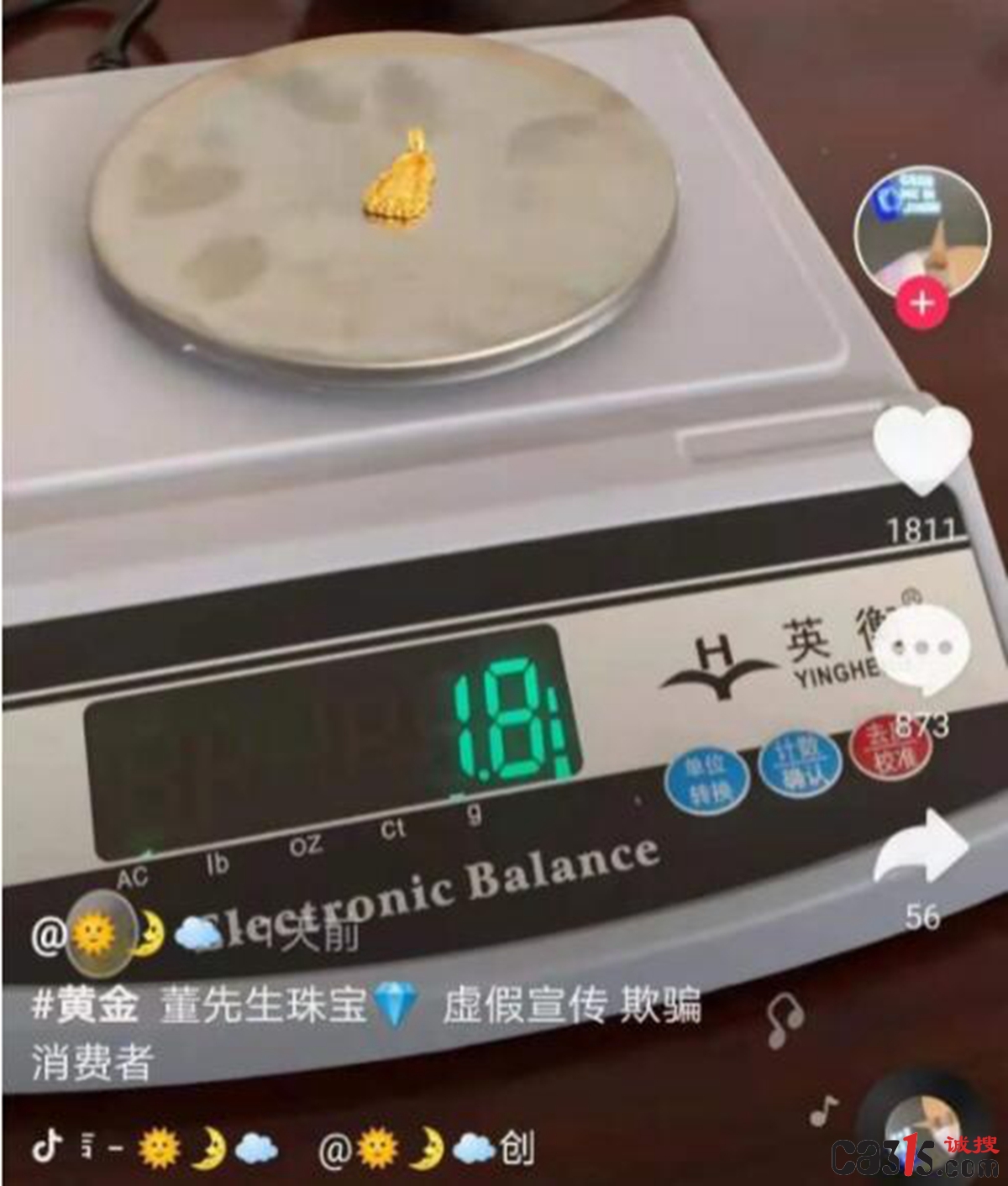Screen dimensions: 1008x1186
Task: Open the #黄金 hashtag
Action: click(84, 1005)
